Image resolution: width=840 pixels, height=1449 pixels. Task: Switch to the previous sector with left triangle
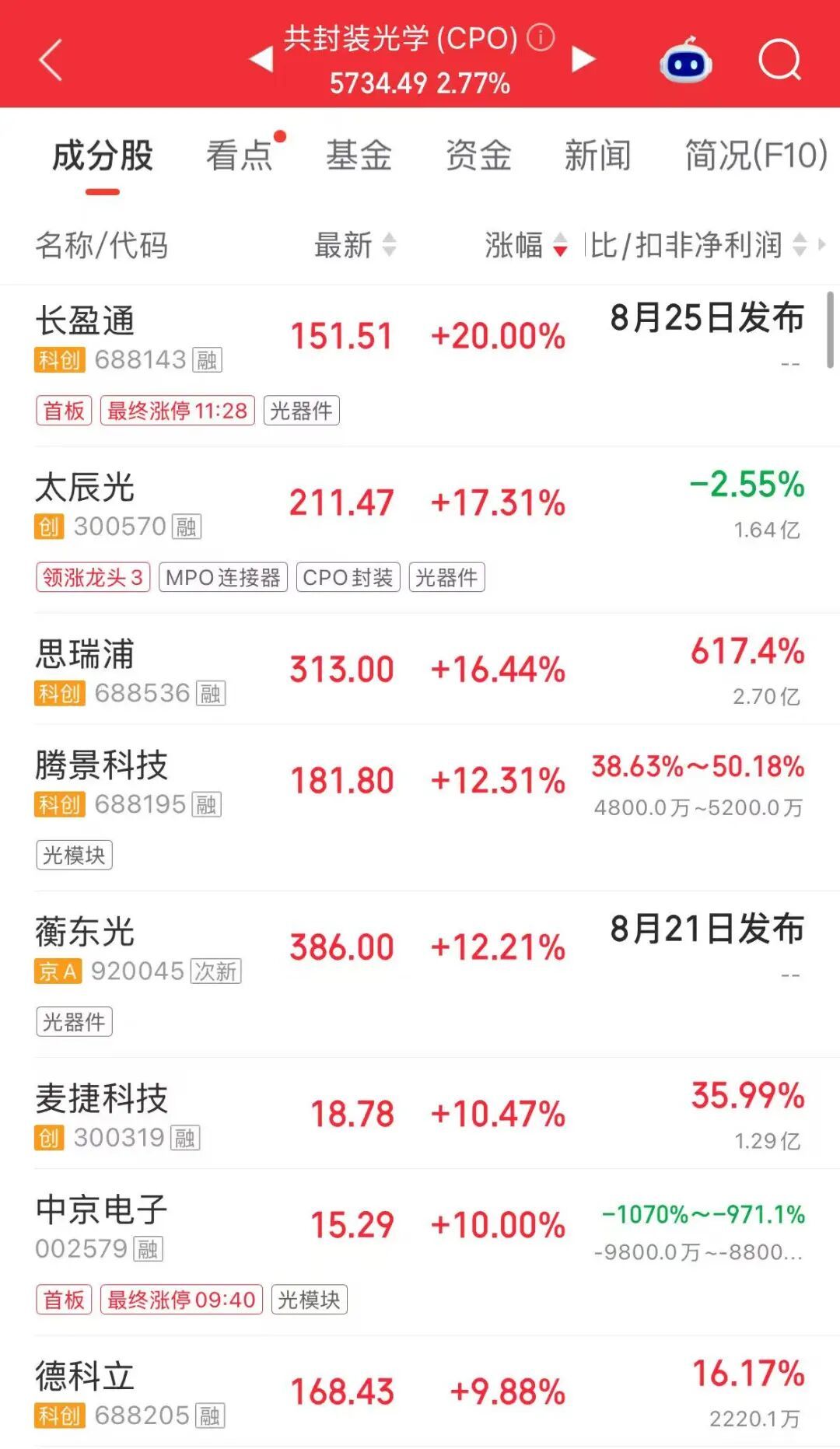[261, 59]
